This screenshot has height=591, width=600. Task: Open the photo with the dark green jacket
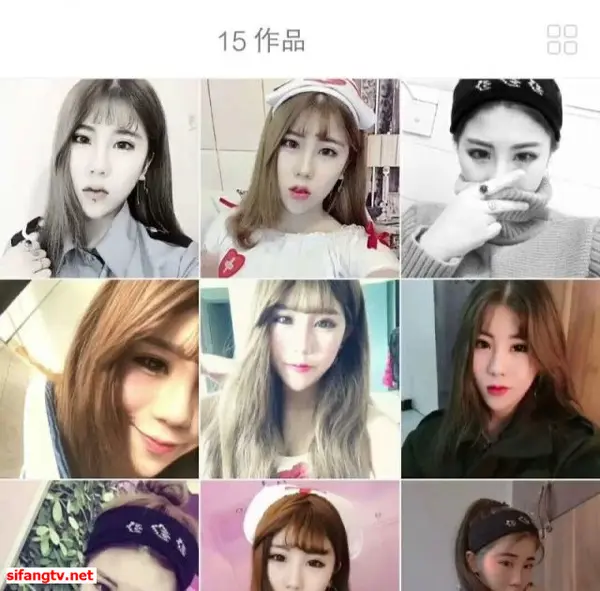[500, 379]
